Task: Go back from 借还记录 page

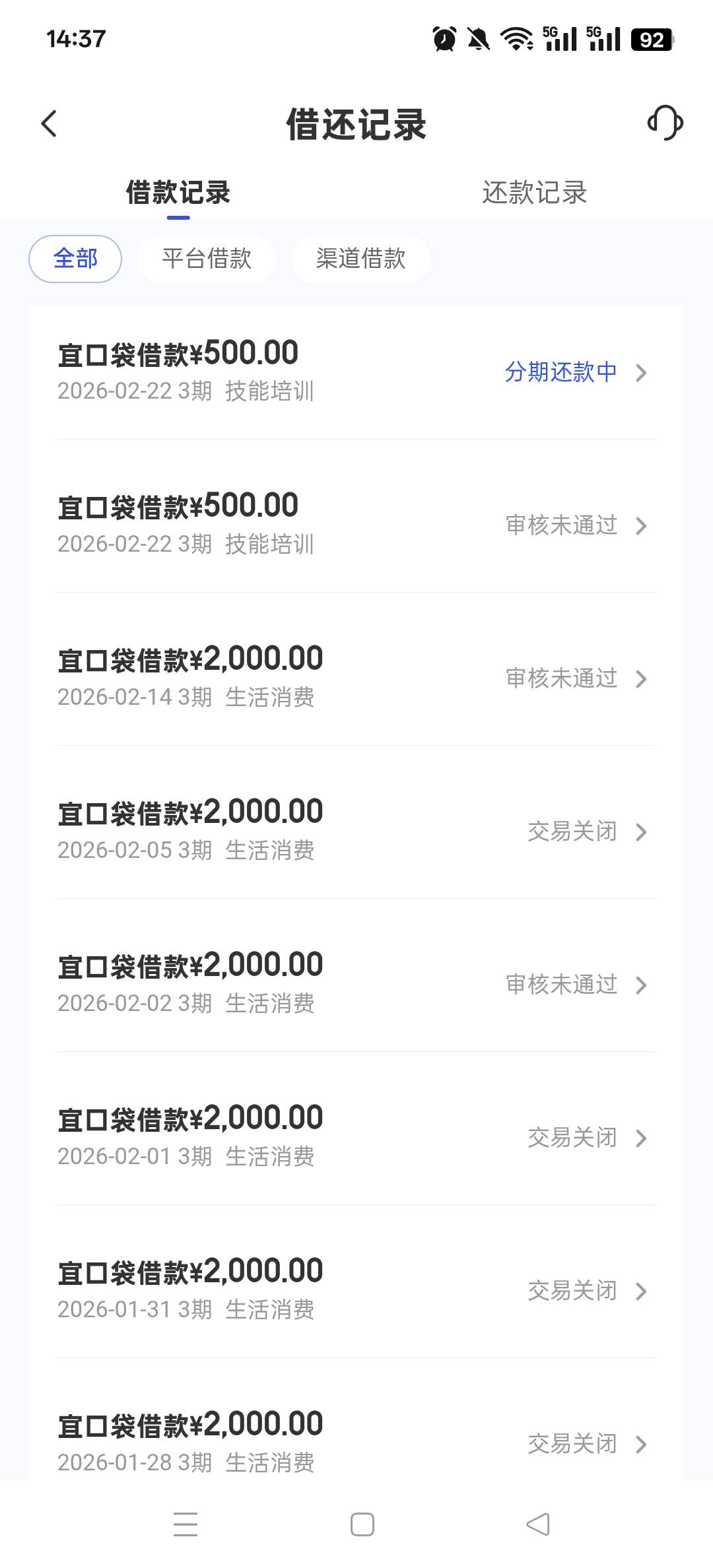Action: [50, 123]
